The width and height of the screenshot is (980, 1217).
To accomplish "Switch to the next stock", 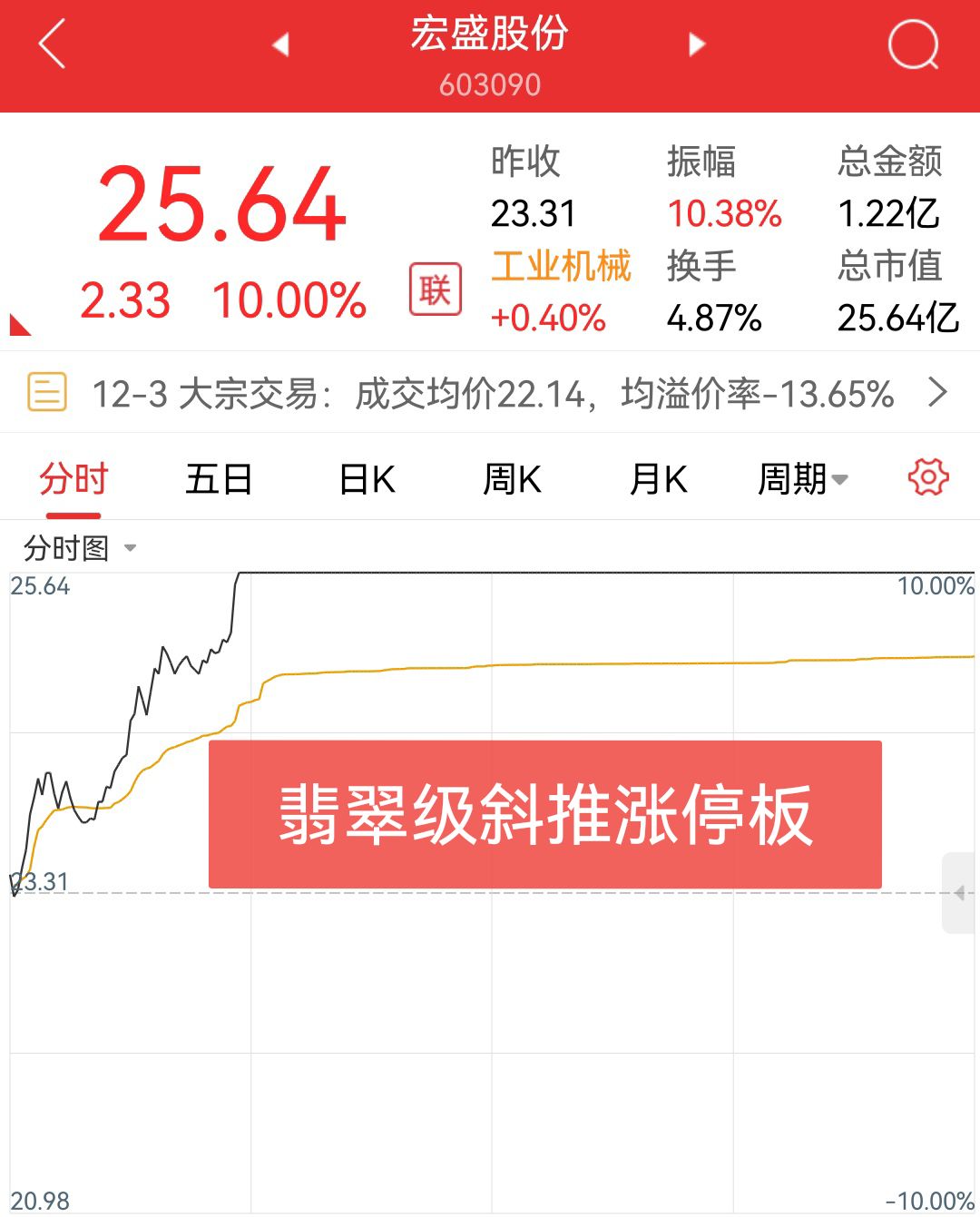I will (x=696, y=44).
